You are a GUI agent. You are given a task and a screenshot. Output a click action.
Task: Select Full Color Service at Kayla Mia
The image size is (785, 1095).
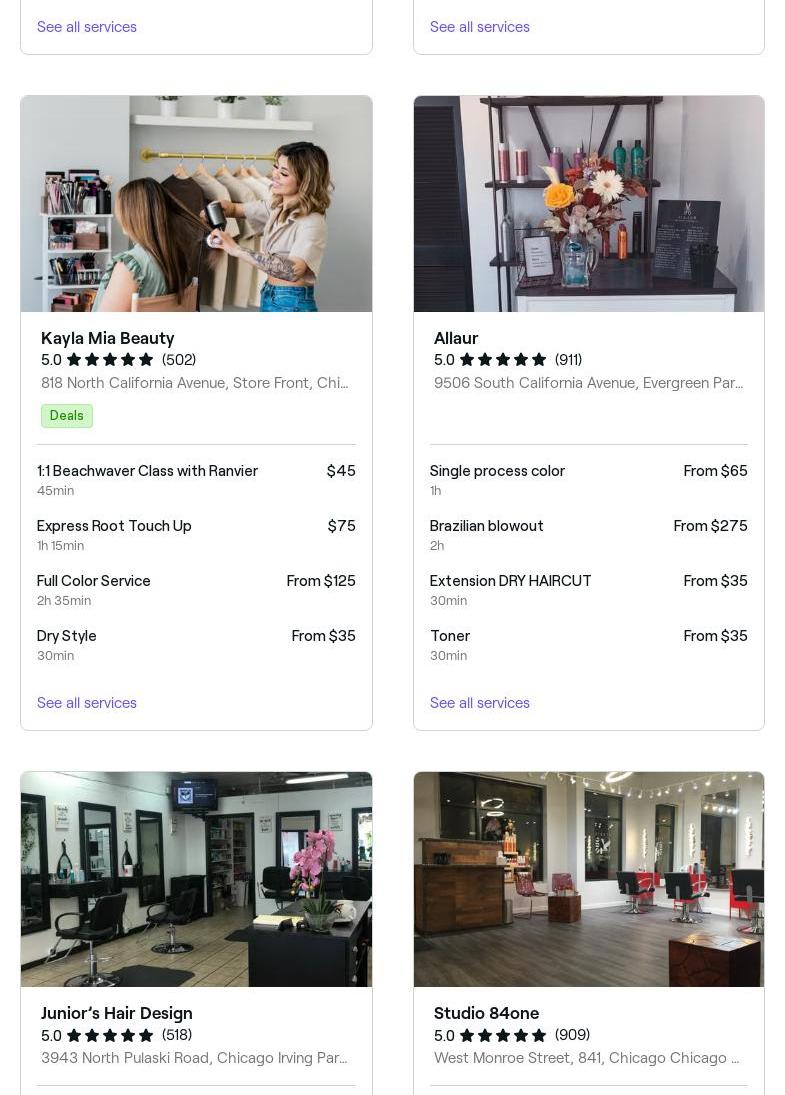click(x=94, y=581)
